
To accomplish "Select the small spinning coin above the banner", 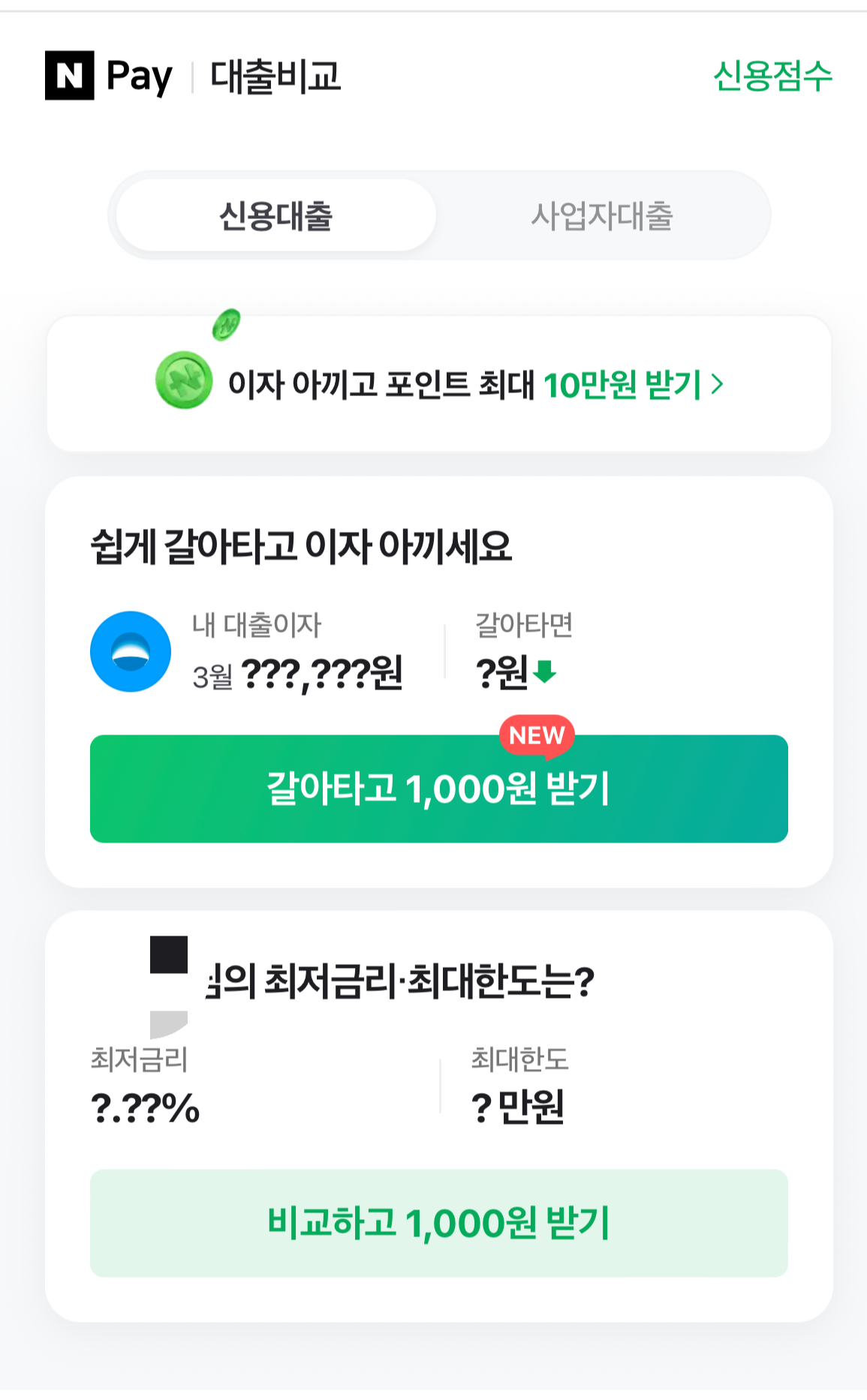I will tap(226, 325).
